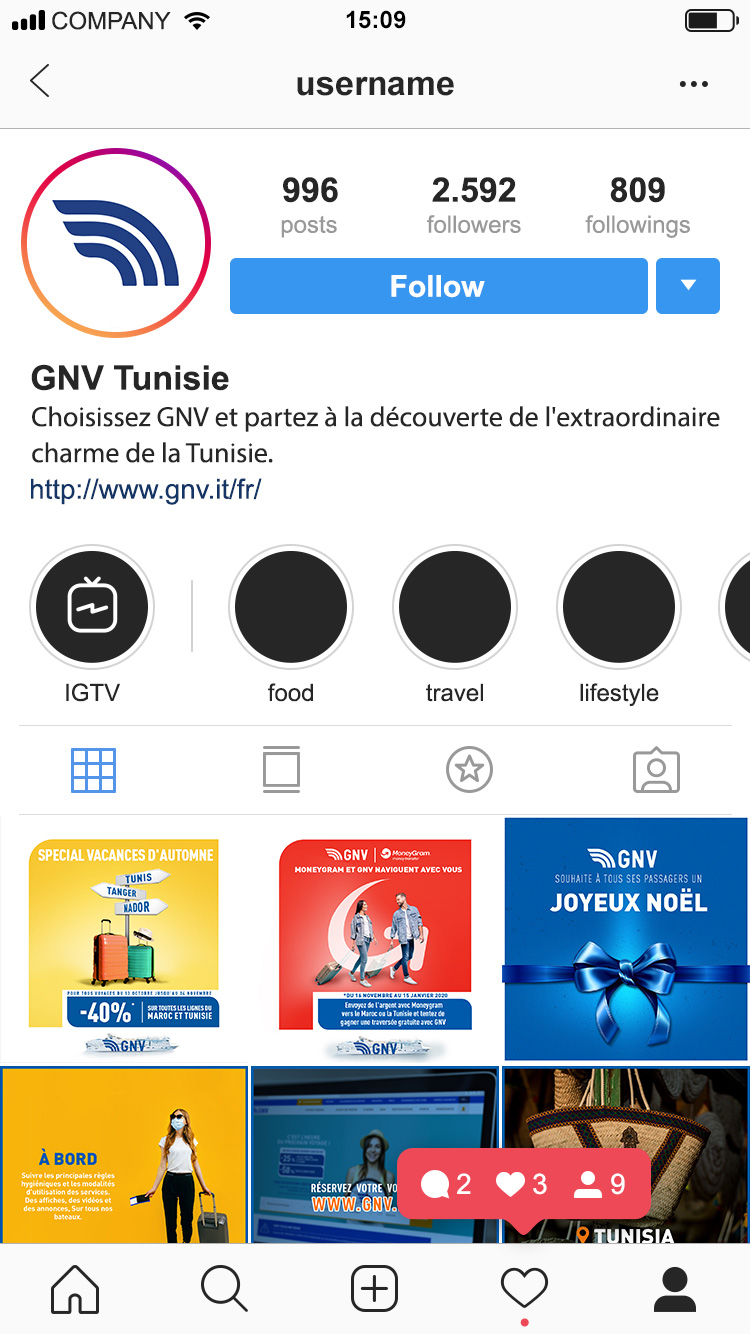Open search from the bottom bar
Screen dimensions: 750x1334
[x=224, y=1288]
